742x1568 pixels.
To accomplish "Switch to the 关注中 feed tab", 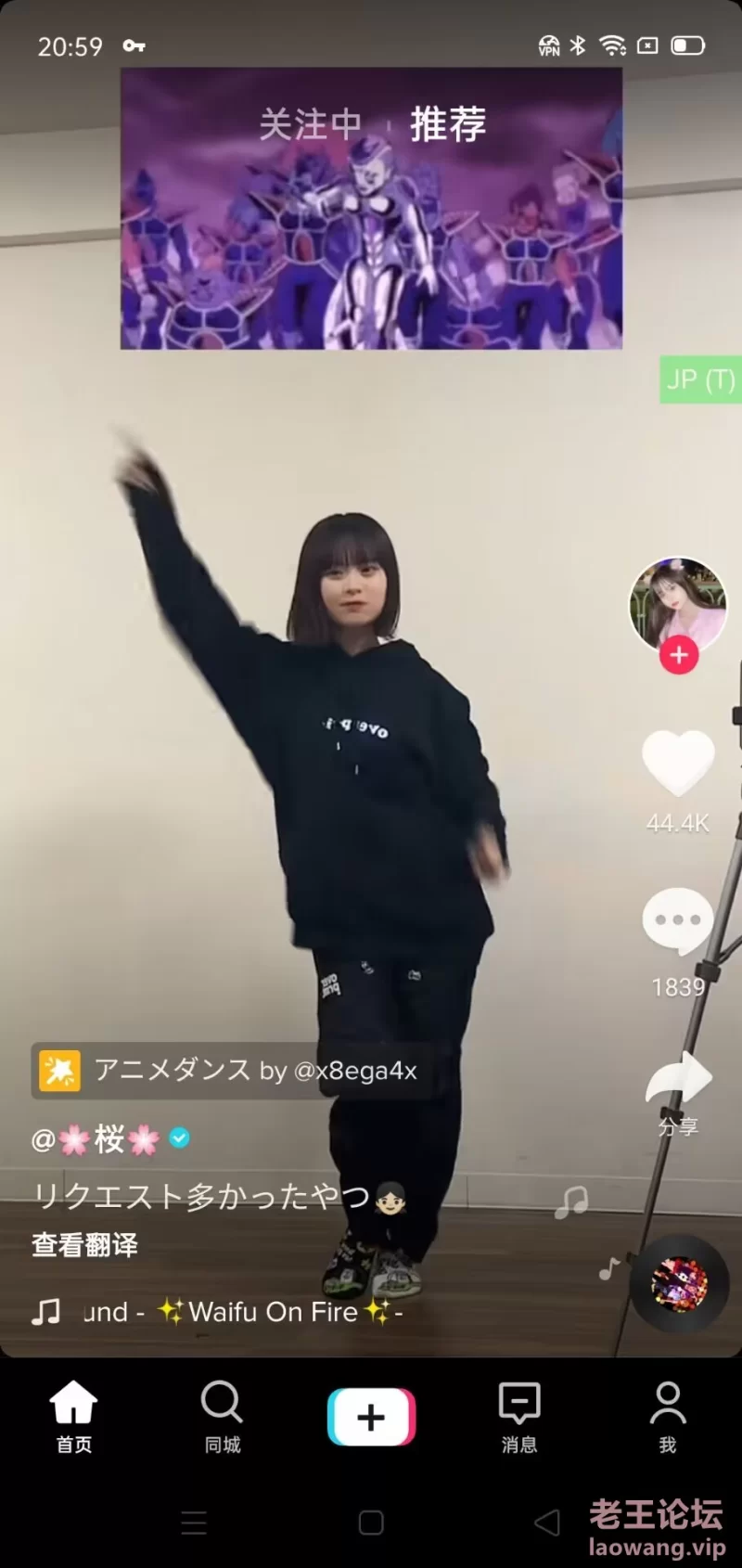I will point(310,124).
